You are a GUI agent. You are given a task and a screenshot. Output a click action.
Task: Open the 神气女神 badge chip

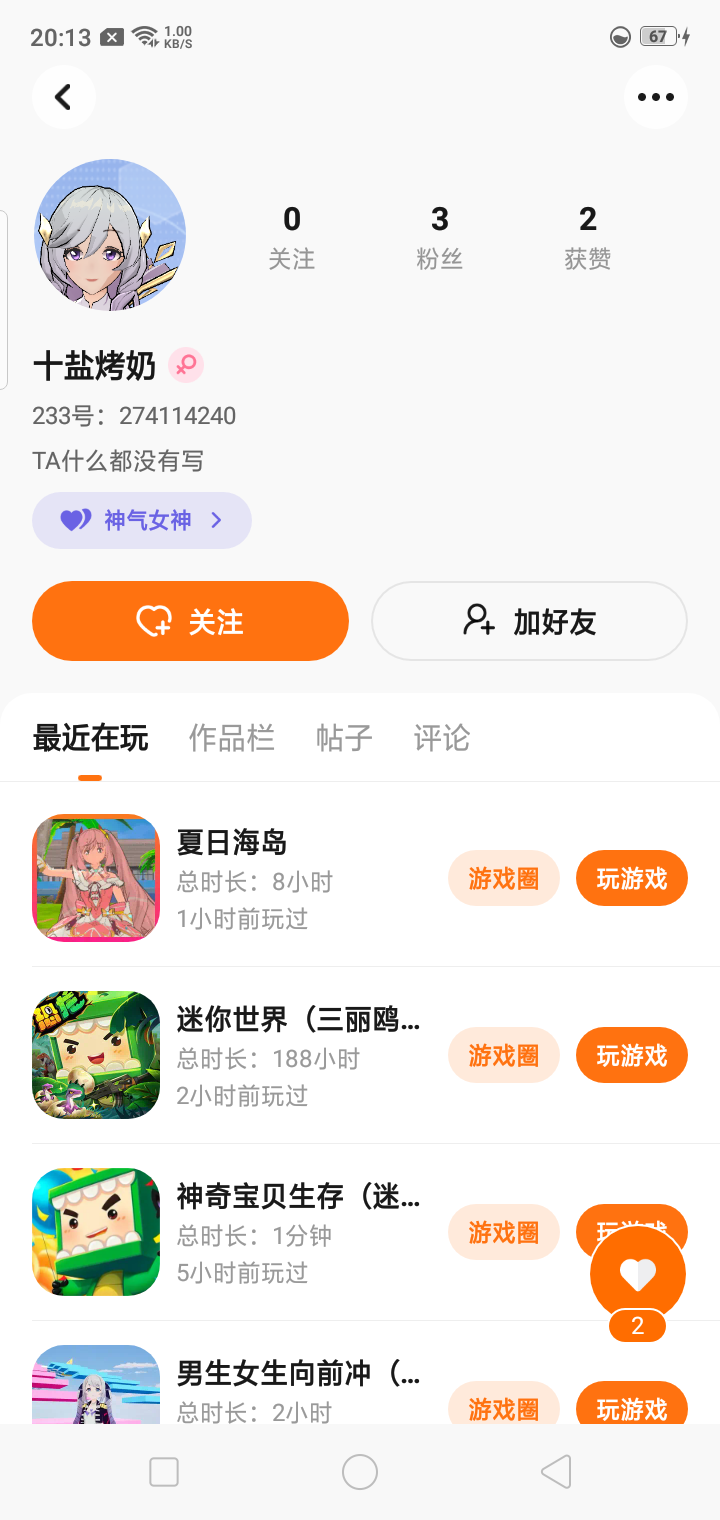coord(142,520)
